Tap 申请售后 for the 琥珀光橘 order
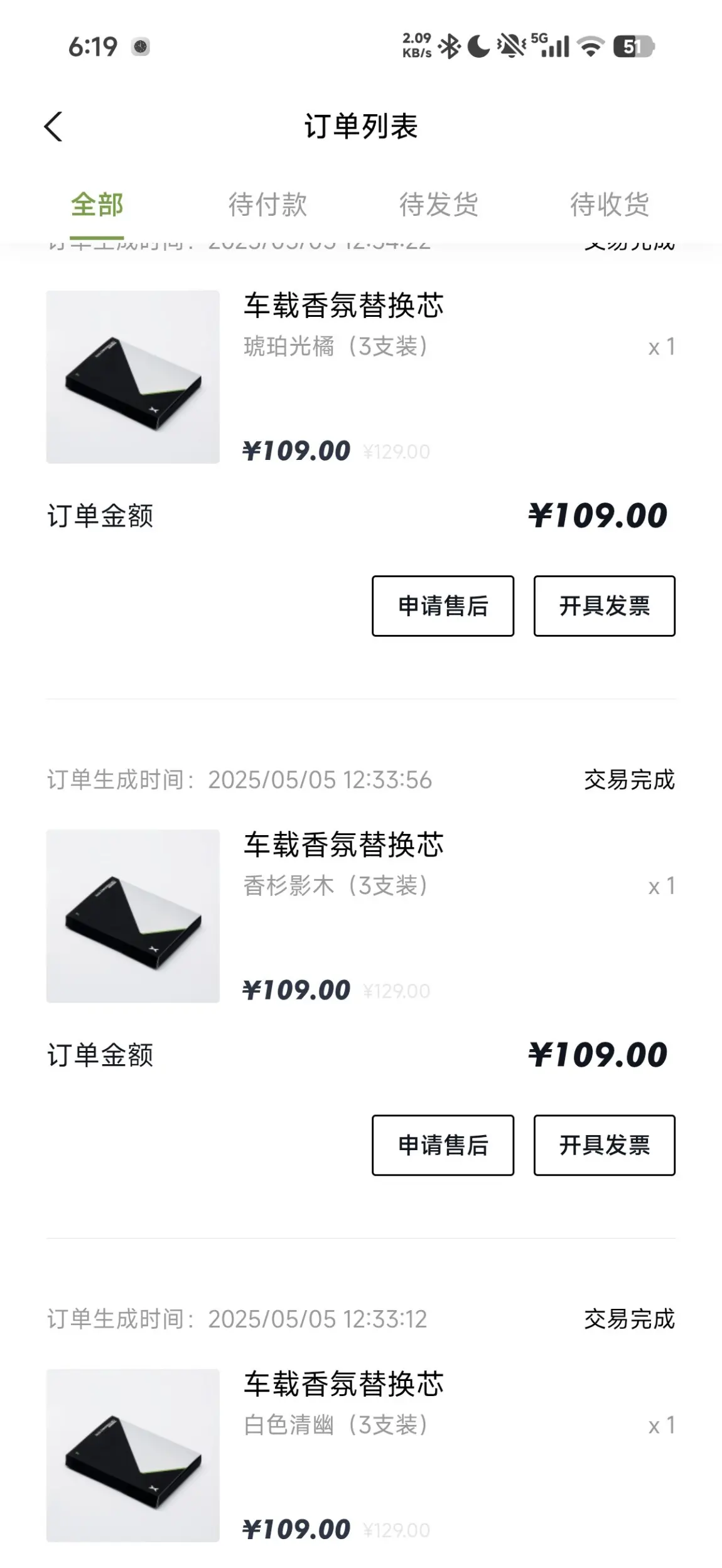This screenshot has width=722, height=1568. (443, 606)
